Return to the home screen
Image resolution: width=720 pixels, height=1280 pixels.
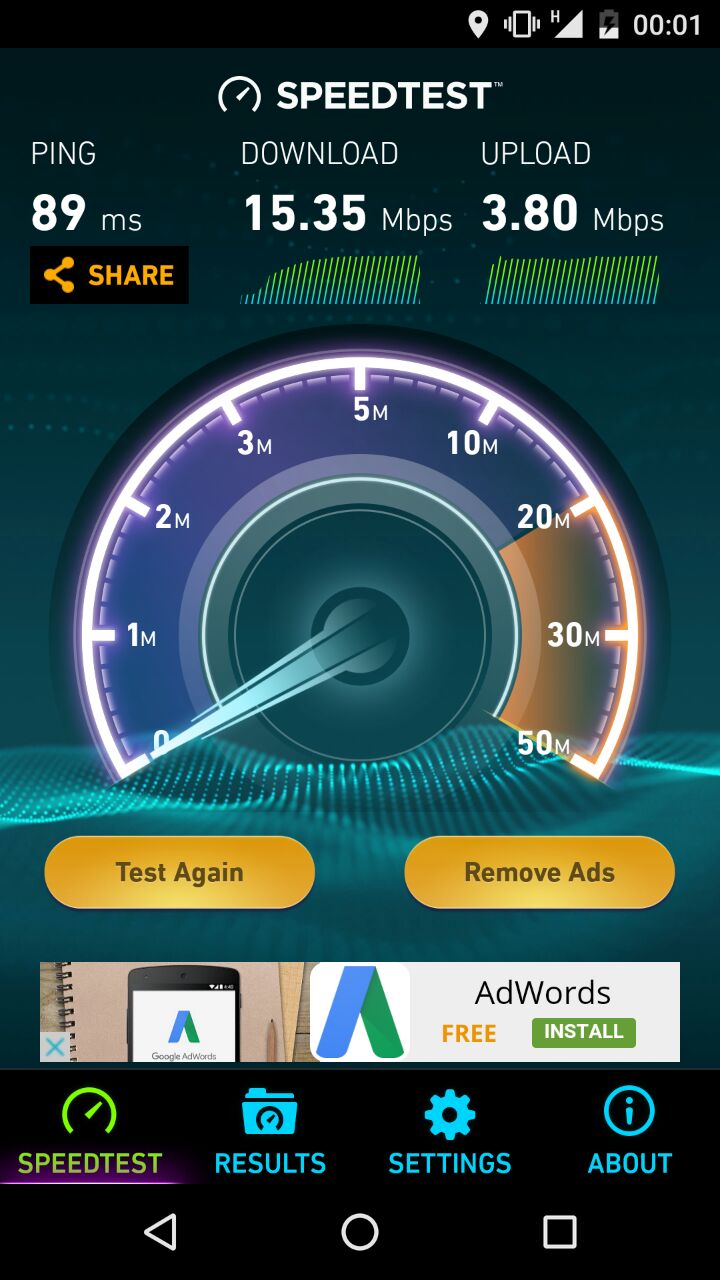[360, 1232]
